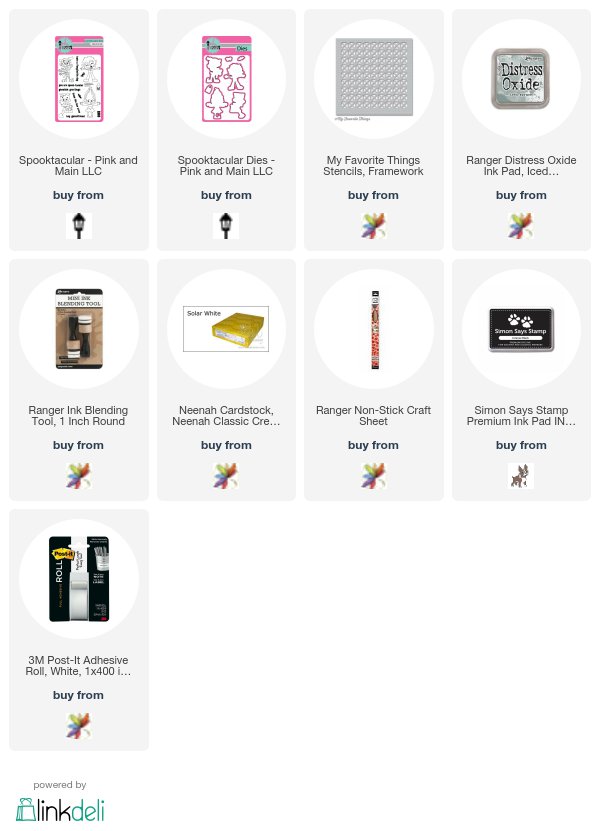View 3M Post-It Adhesive Roll product
Image resolution: width=600 pixels, height=831 pixels.
(x=78, y=580)
